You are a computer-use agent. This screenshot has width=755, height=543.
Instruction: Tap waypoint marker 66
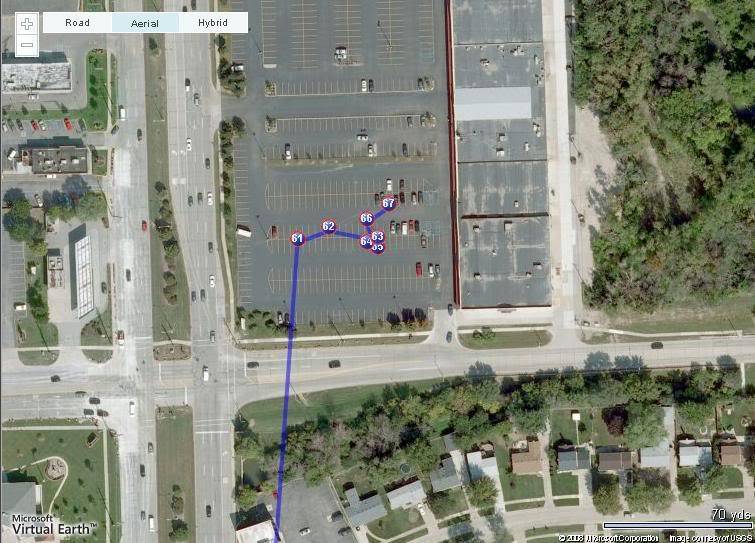(x=366, y=218)
